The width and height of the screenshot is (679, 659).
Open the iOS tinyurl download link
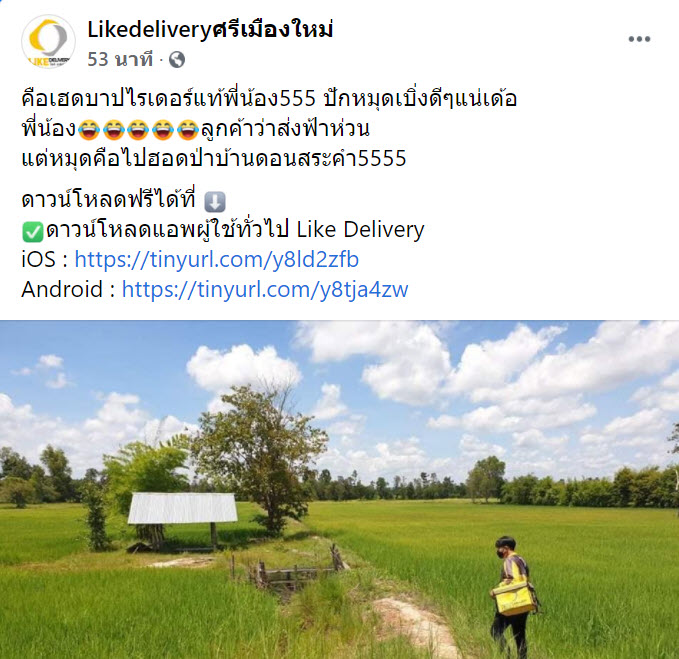tap(216, 260)
